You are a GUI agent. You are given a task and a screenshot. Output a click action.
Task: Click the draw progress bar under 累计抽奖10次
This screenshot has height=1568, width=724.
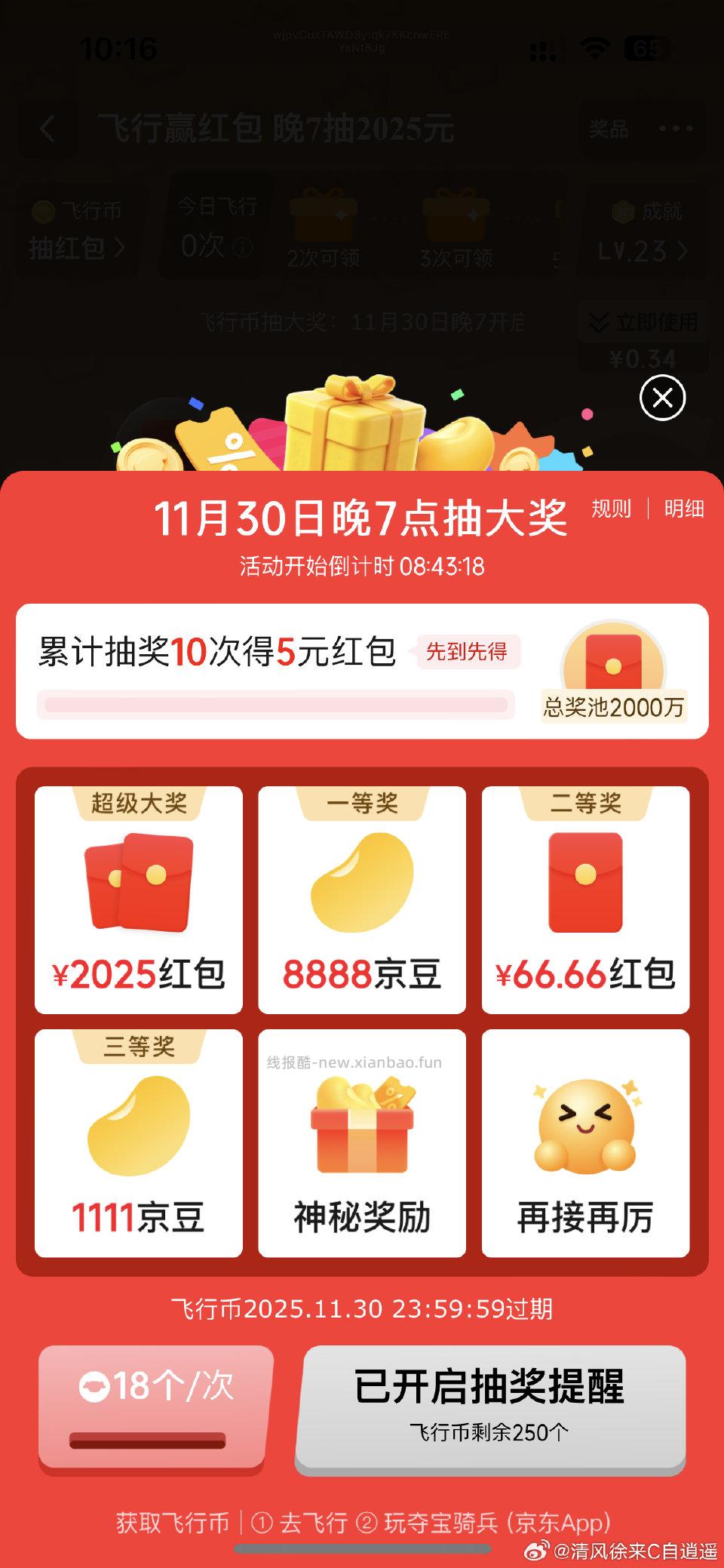click(275, 702)
